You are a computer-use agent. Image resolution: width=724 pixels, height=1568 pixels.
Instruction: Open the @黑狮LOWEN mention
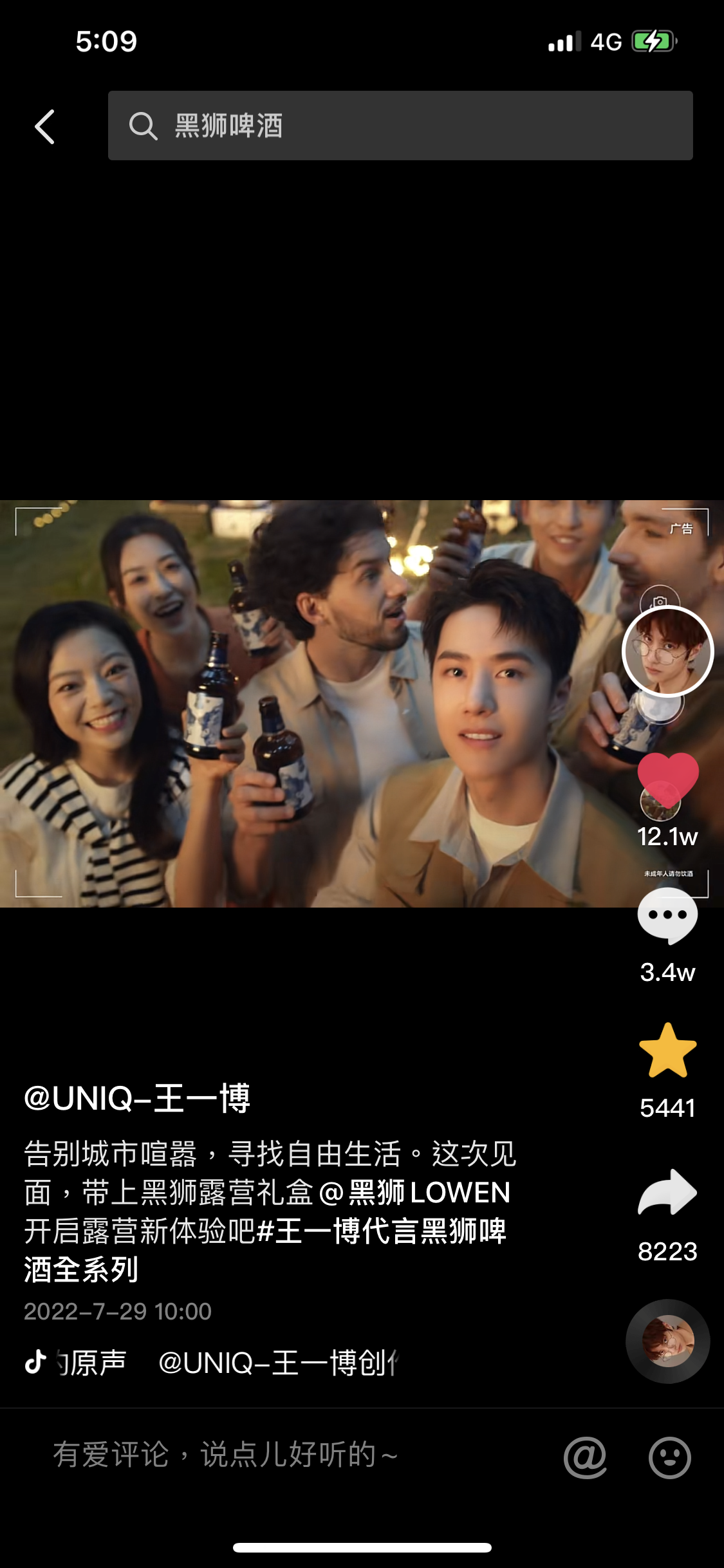coord(415,1193)
